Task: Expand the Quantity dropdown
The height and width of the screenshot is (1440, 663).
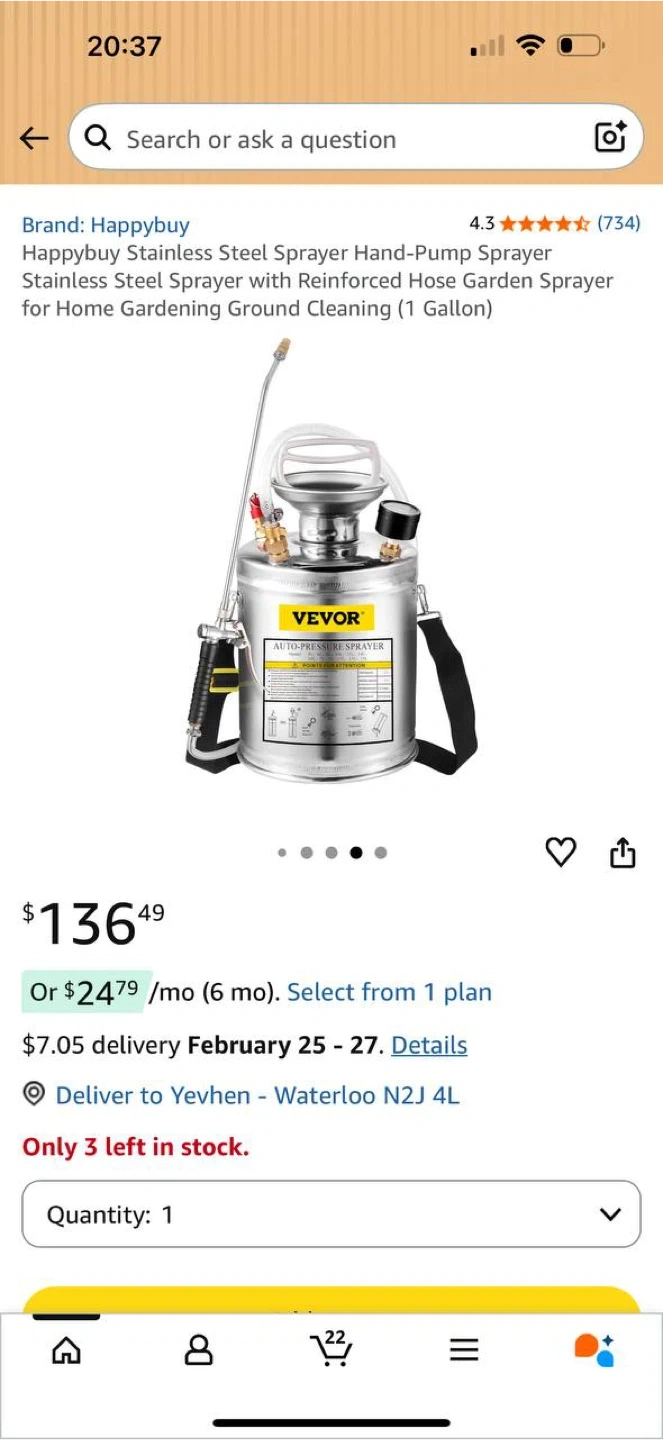Action: click(x=331, y=1214)
